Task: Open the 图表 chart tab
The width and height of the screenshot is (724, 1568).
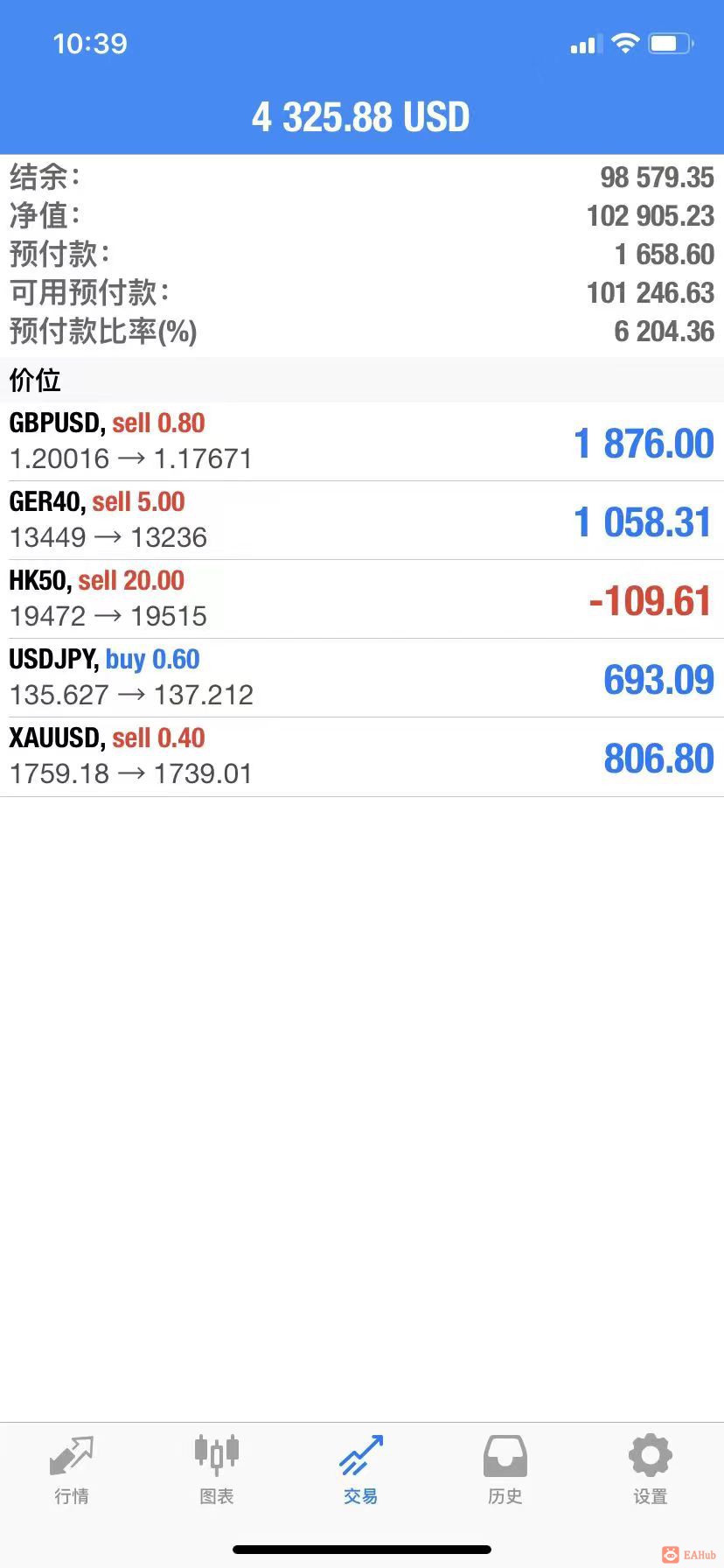Action: pyautogui.click(x=216, y=1470)
